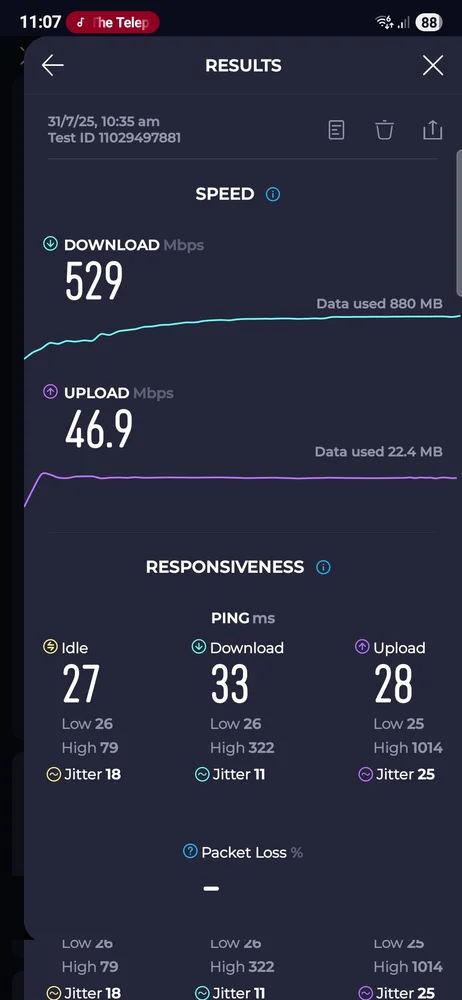Close the Results screen
Image resolution: width=462 pixels, height=1000 pixels.
(x=433, y=65)
